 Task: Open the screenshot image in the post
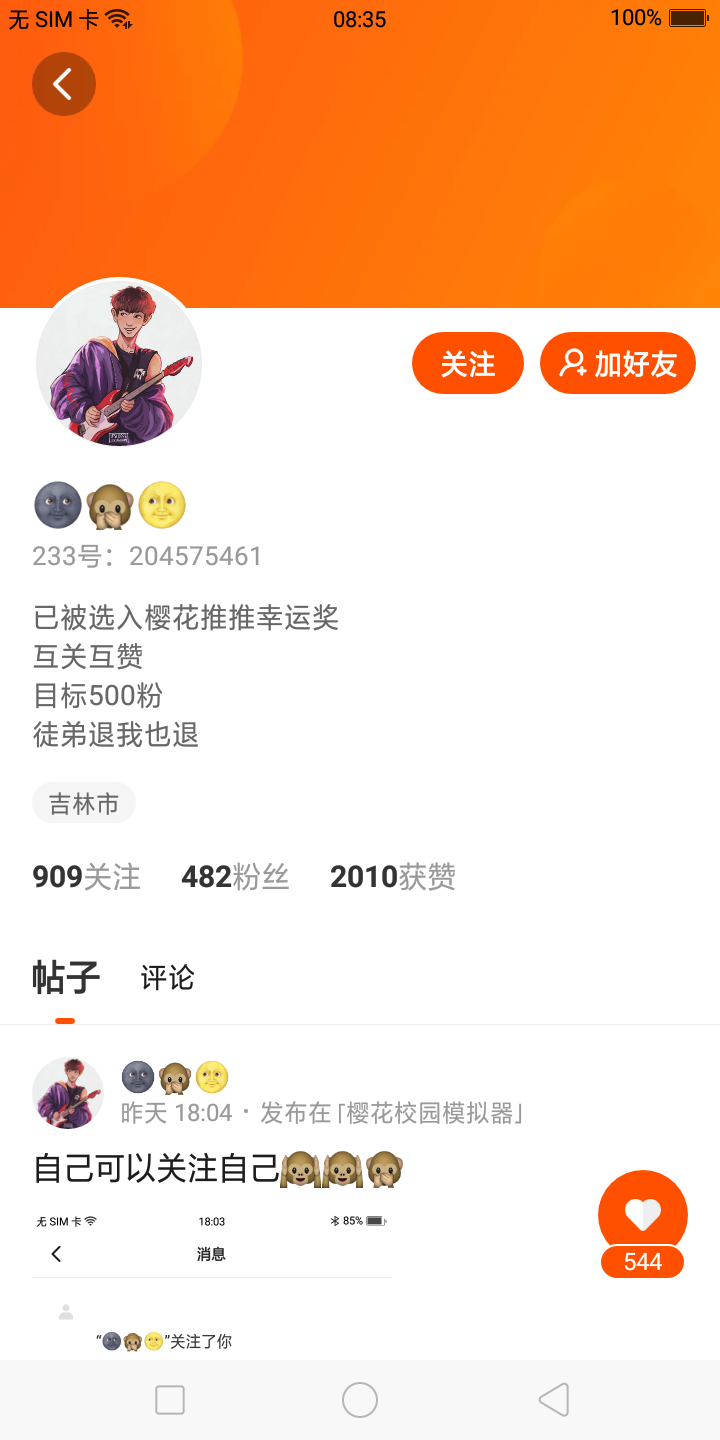(212, 1285)
